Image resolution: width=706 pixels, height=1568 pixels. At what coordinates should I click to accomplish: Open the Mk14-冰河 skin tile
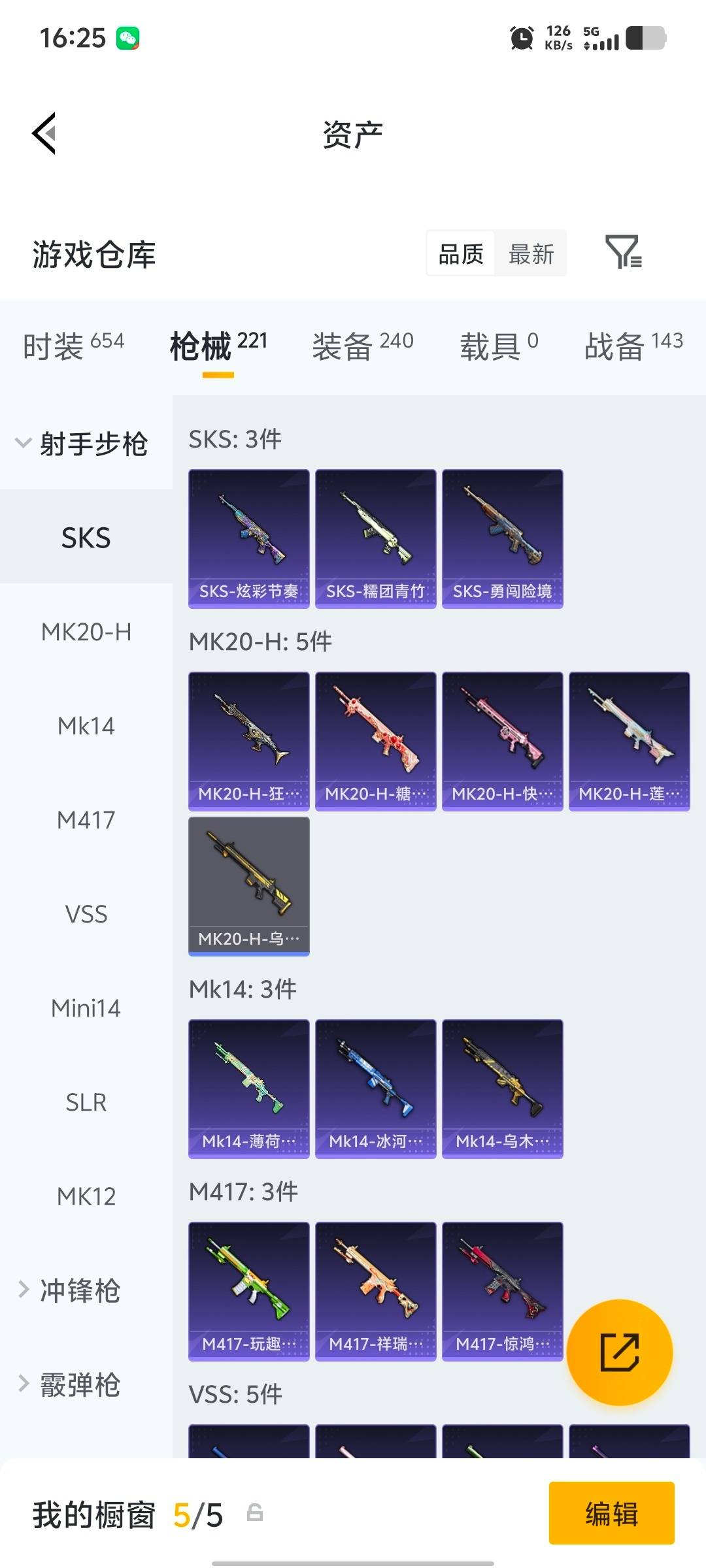(375, 1088)
